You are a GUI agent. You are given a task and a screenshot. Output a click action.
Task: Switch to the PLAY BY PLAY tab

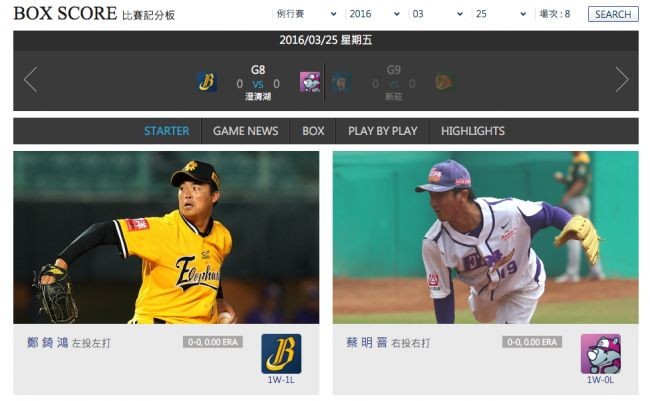pos(382,131)
